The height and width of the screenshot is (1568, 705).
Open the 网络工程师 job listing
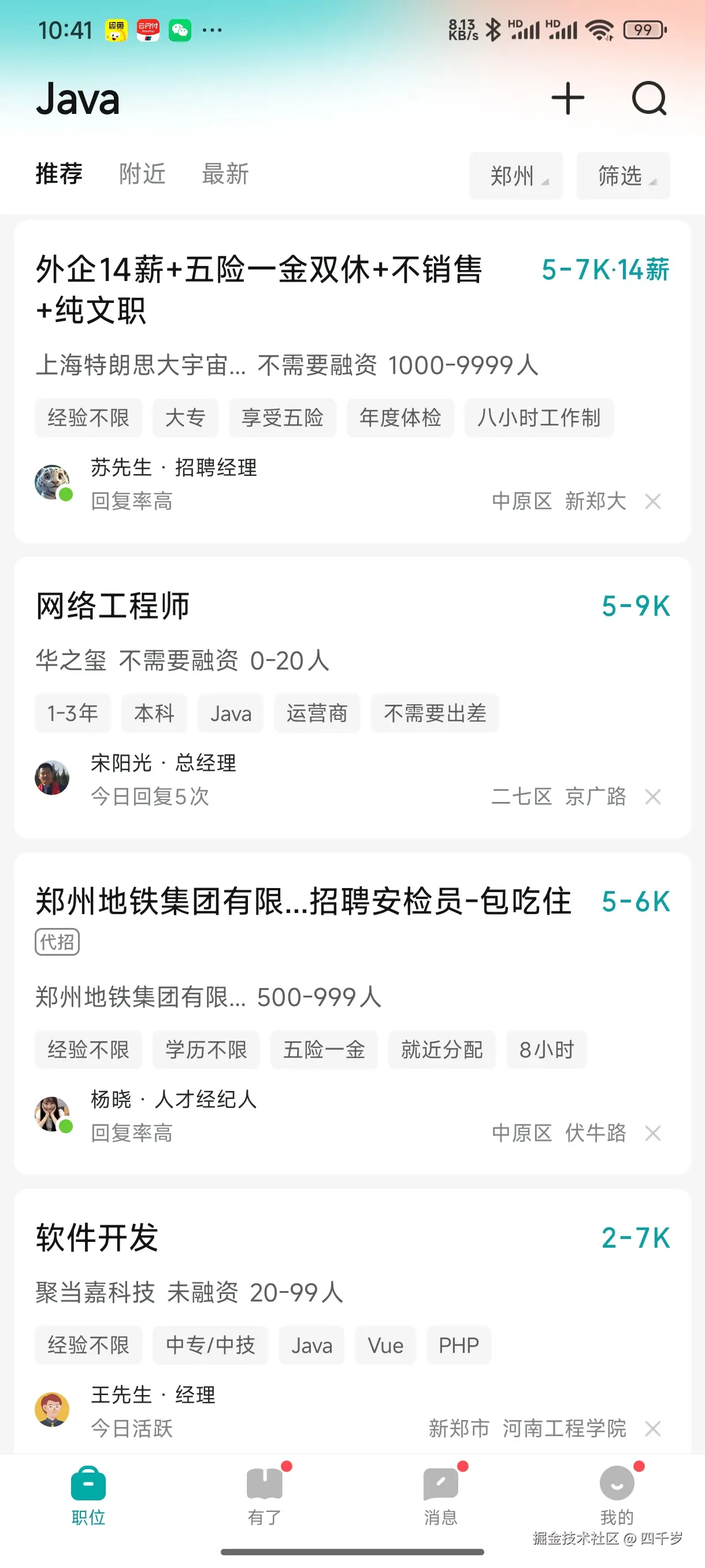(x=113, y=605)
